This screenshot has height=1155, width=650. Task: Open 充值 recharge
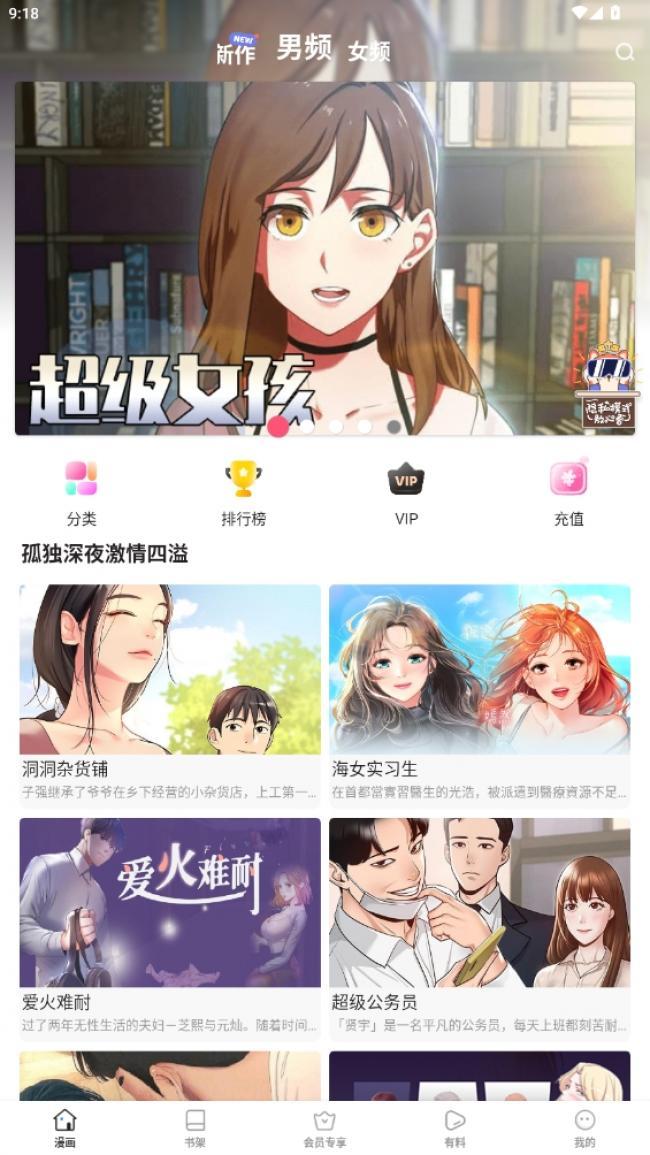(568, 492)
